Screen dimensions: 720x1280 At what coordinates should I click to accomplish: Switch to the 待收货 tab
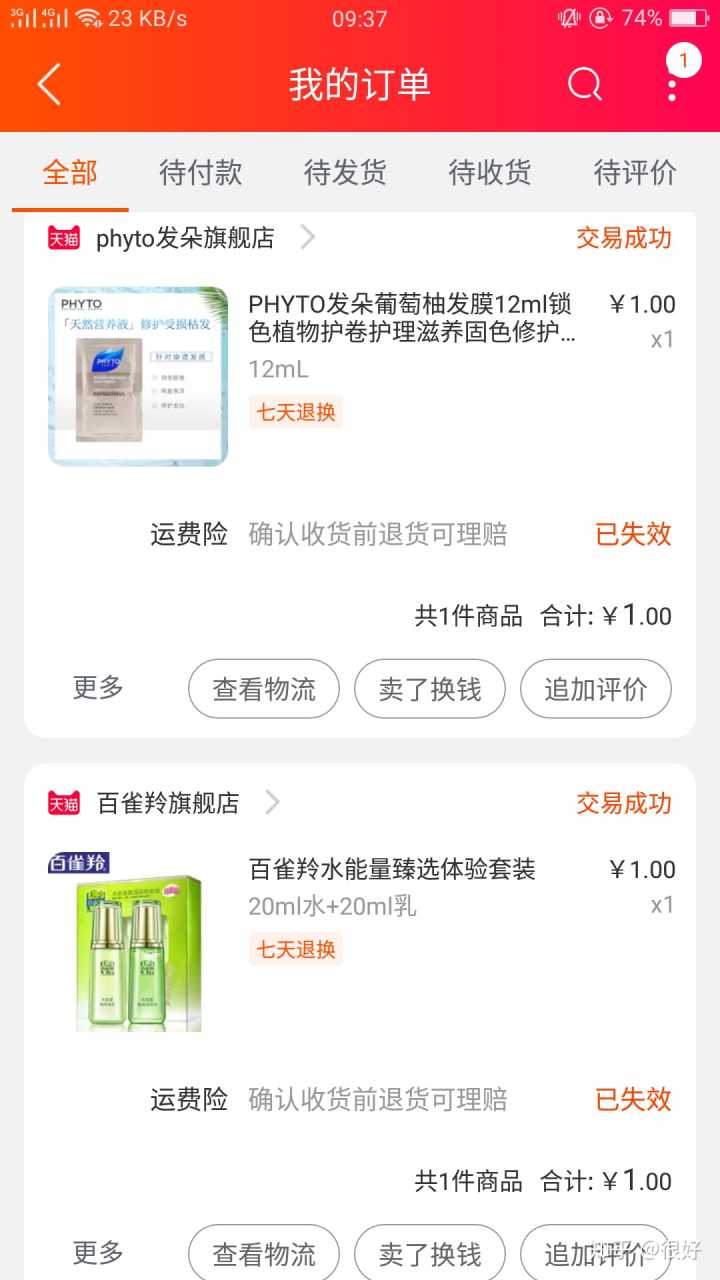point(490,173)
